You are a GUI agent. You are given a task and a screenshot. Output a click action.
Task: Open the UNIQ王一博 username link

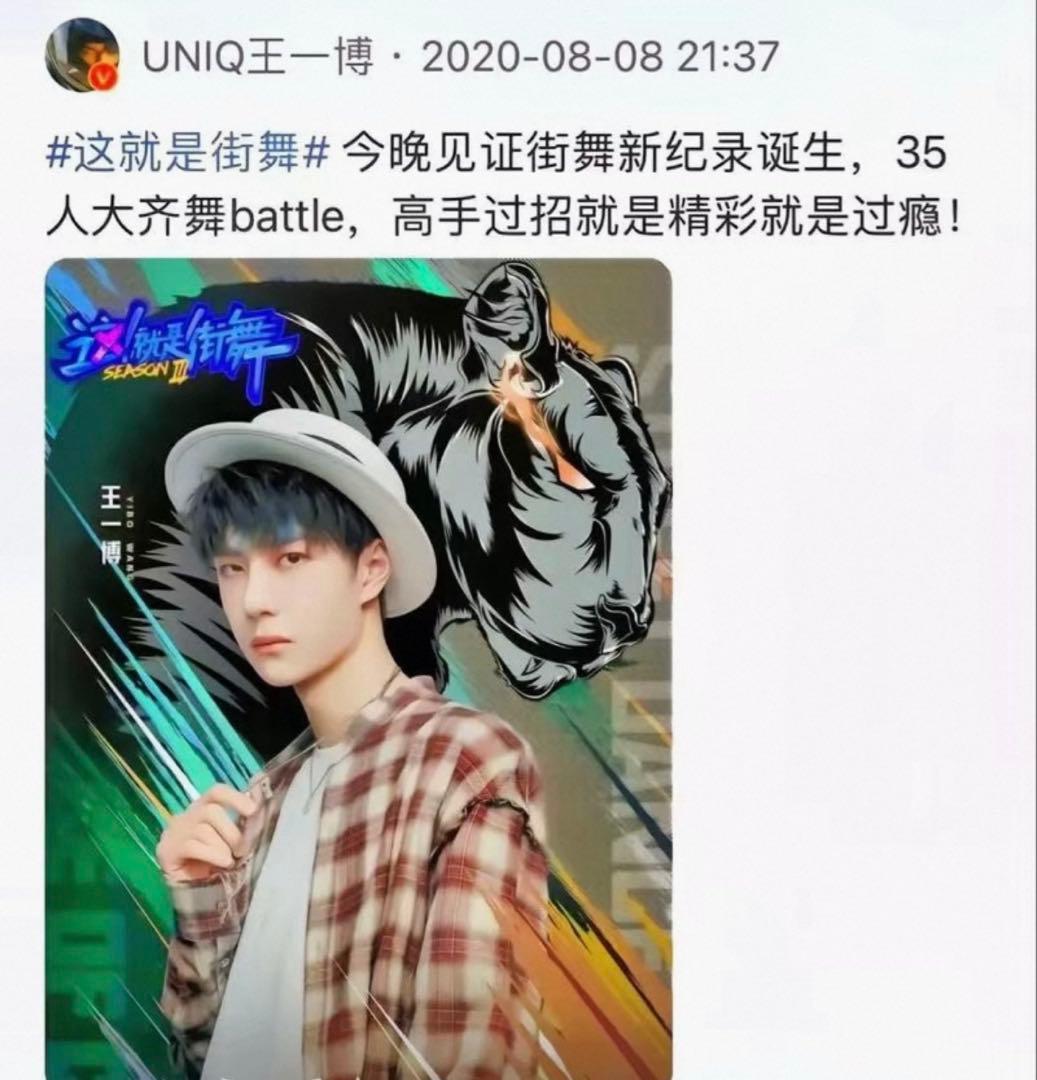(x=258, y=57)
